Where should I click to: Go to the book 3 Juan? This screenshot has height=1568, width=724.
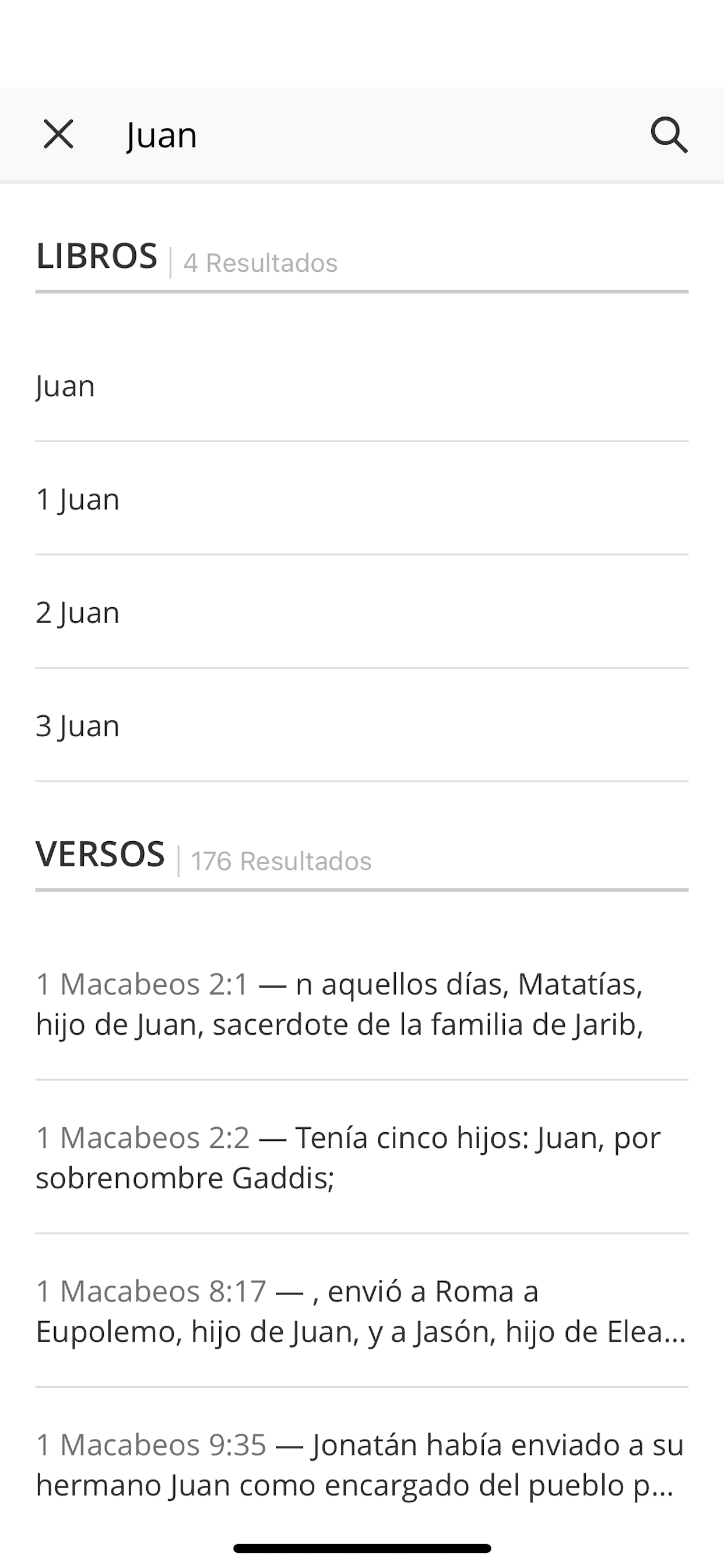pos(361,726)
